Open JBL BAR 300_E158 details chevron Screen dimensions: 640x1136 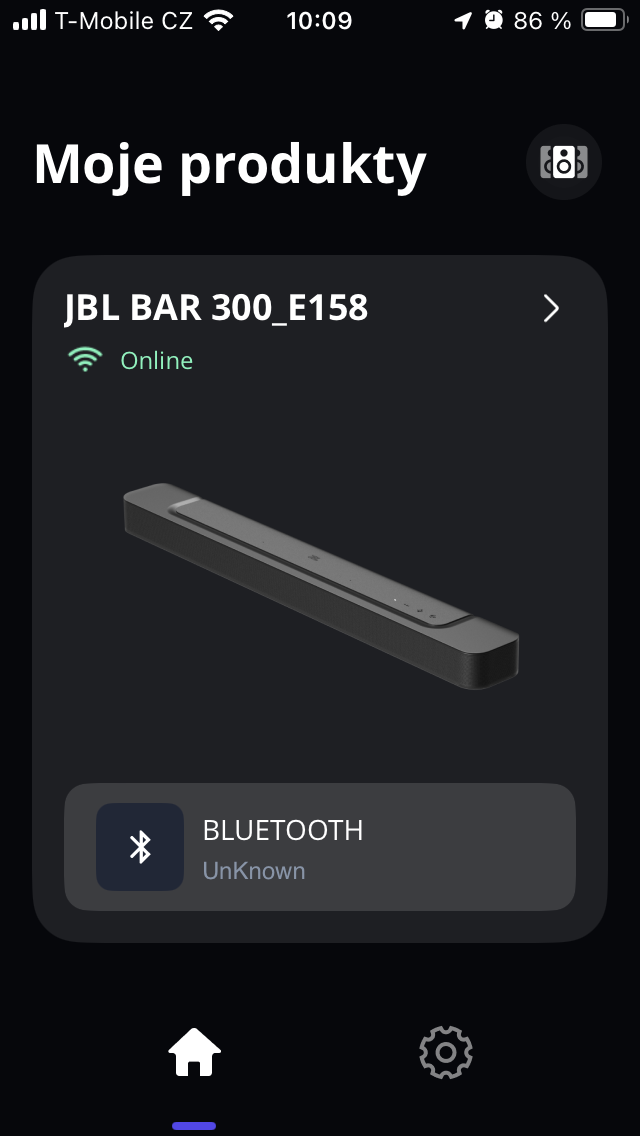(x=550, y=309)
